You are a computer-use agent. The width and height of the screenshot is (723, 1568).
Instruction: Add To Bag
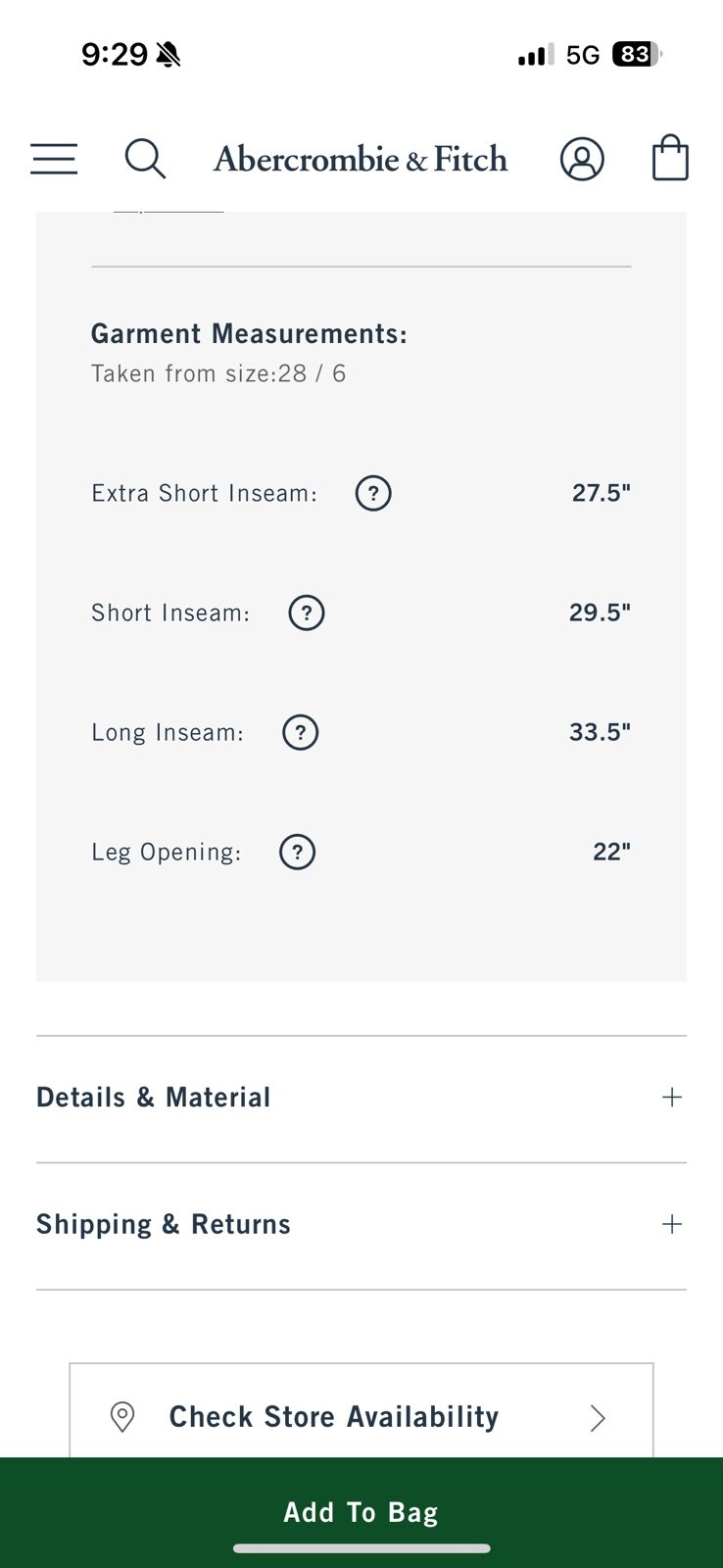pyautogui.click(x=361, y=1512)
